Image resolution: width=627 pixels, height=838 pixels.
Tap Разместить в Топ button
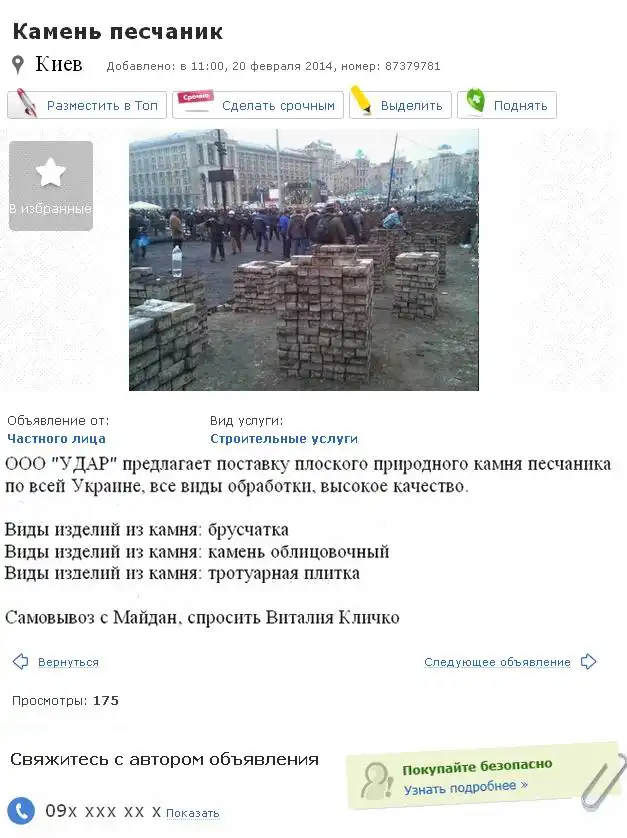[88, 105]
